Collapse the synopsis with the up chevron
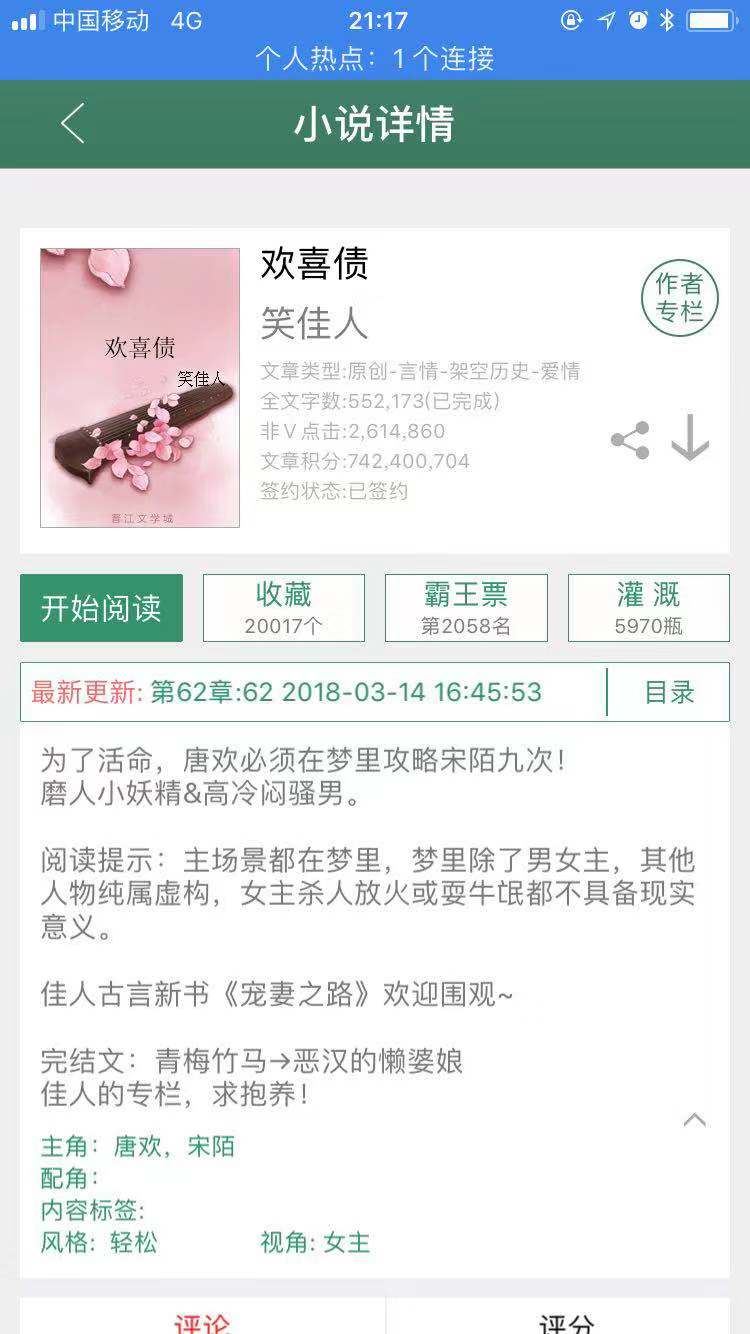The width and height of the screenshot is (750, 1334). (695, 1120)
